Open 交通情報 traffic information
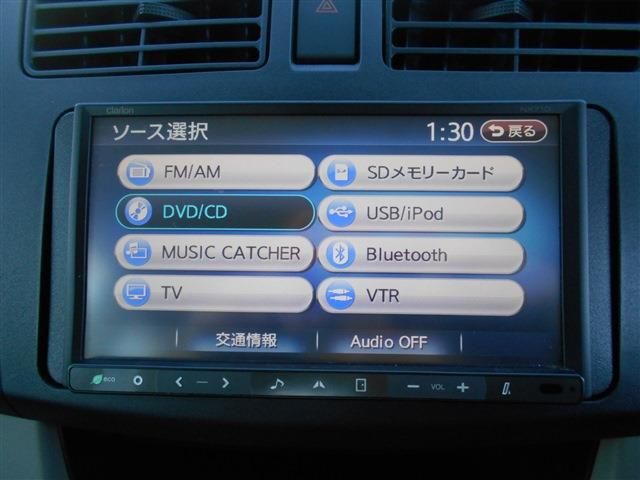 click(246, 340)
